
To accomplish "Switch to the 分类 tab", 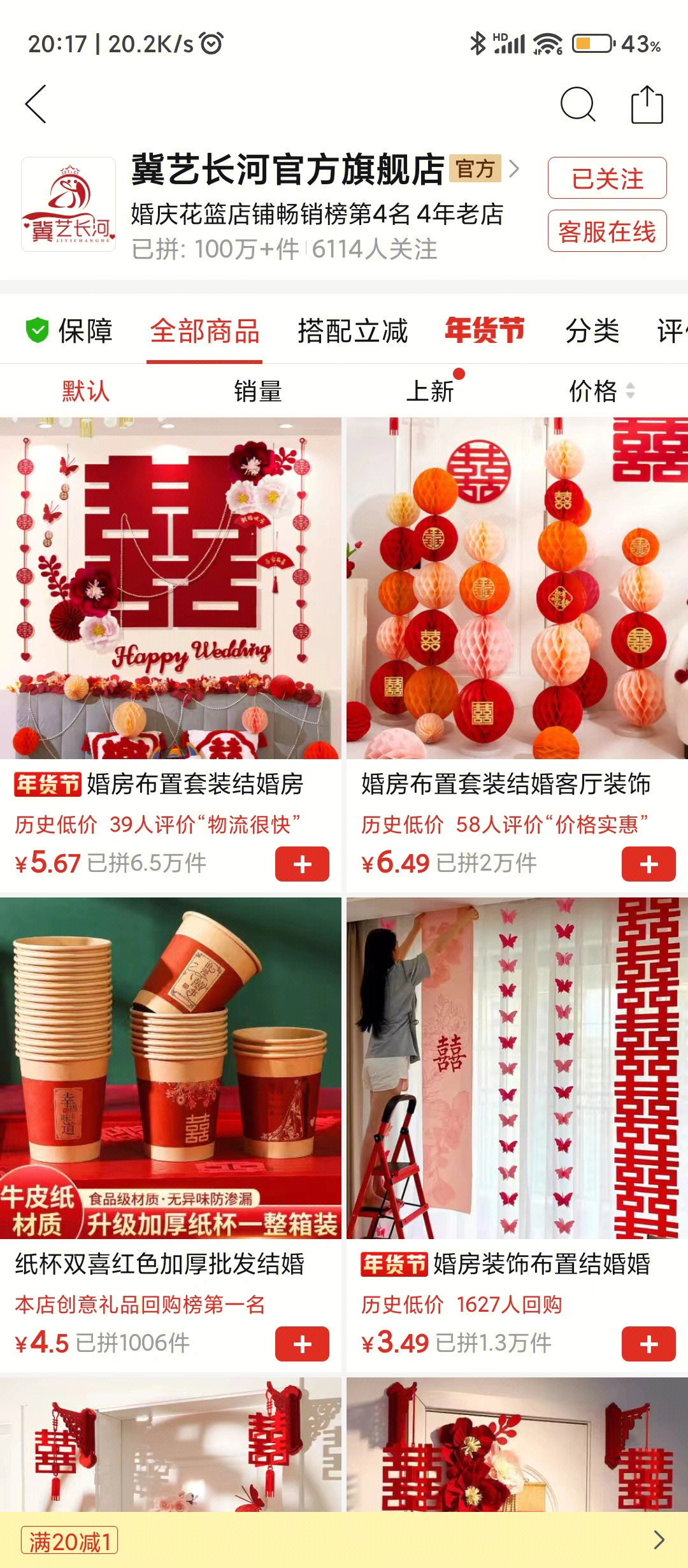I will point(592,331).
